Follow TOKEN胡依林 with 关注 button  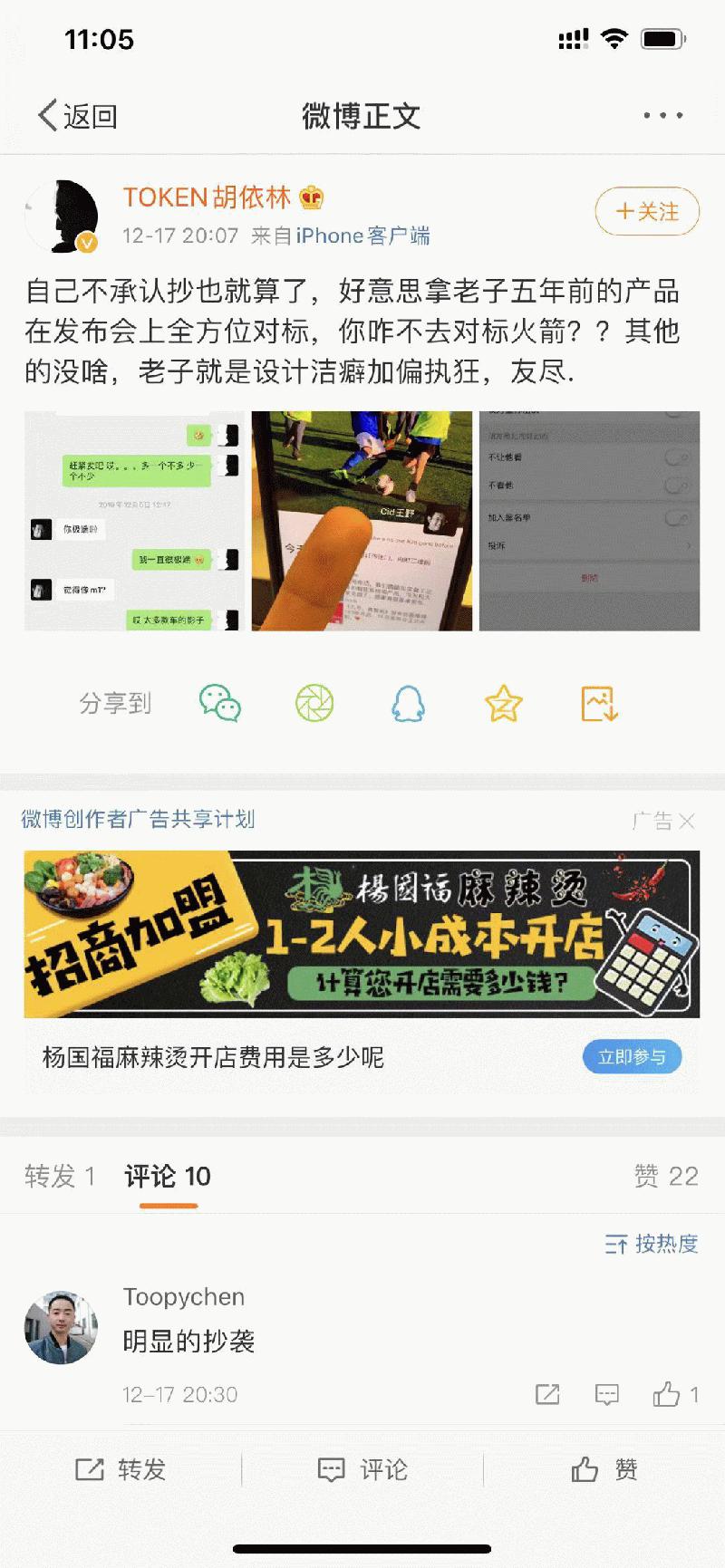pos(646,212)
